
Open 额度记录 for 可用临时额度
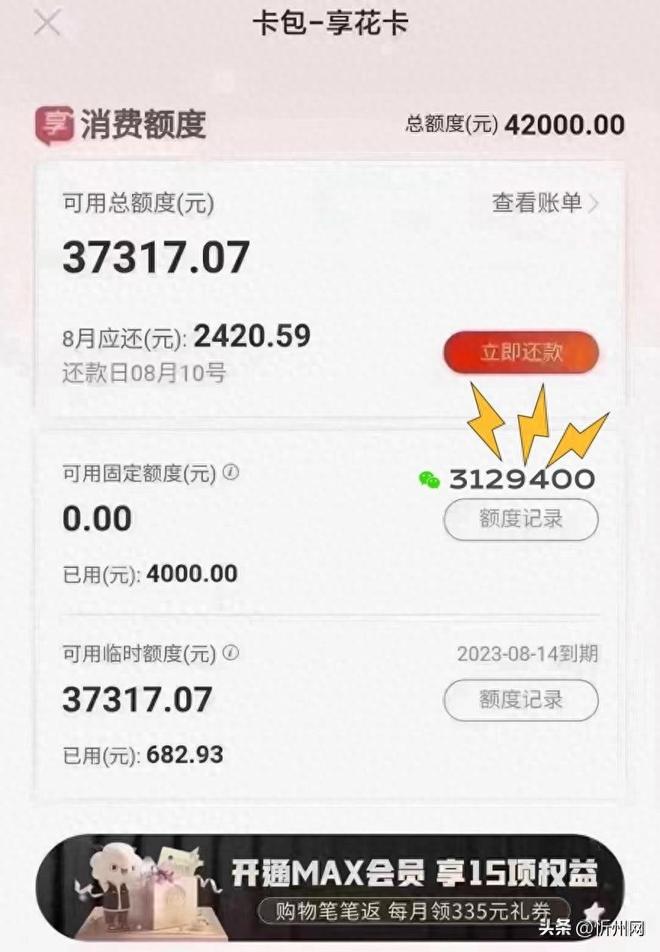coord(521,699)
